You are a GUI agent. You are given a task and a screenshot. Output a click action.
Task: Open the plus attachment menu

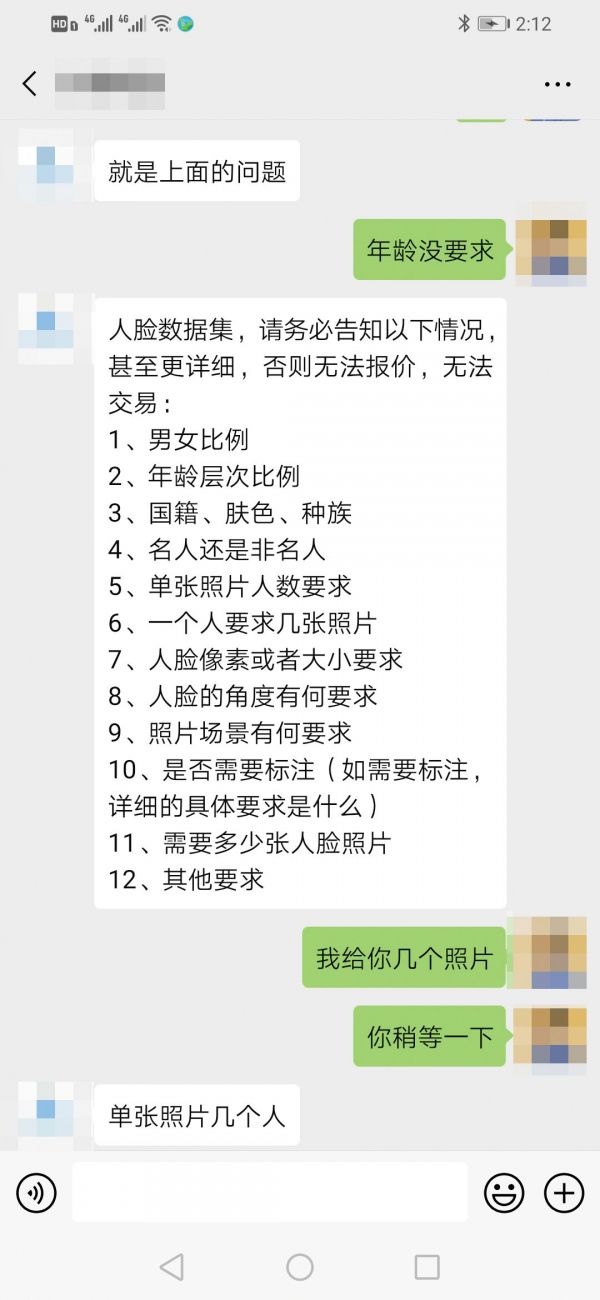(564, 1192)
